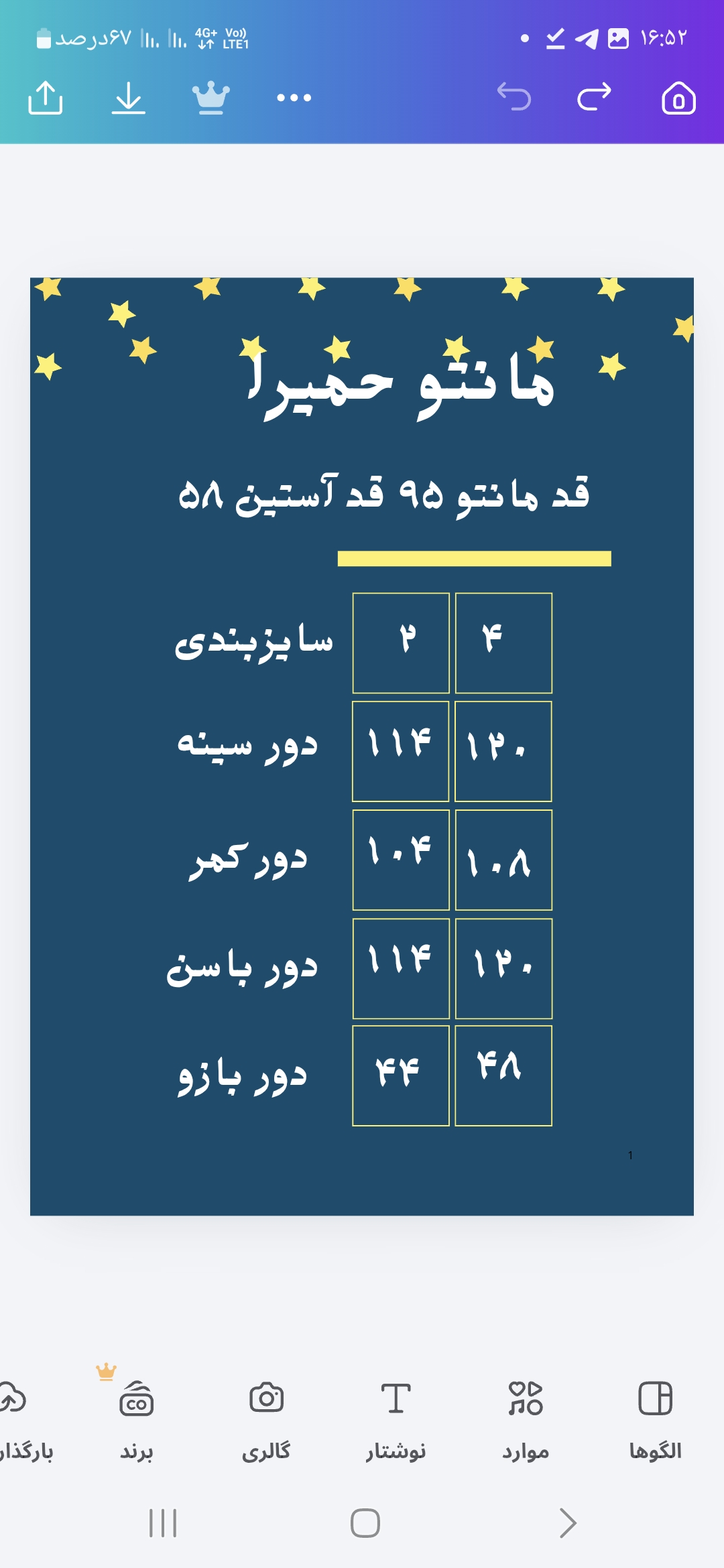Tap the system home button
Viewport: 724px width, 1568px height.
point(365,1523)
